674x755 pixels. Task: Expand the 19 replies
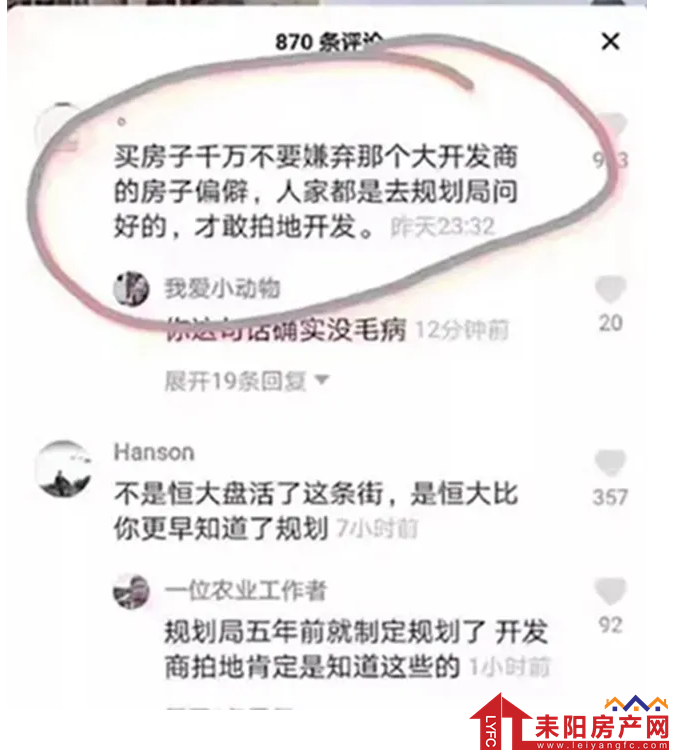point(247,381)
